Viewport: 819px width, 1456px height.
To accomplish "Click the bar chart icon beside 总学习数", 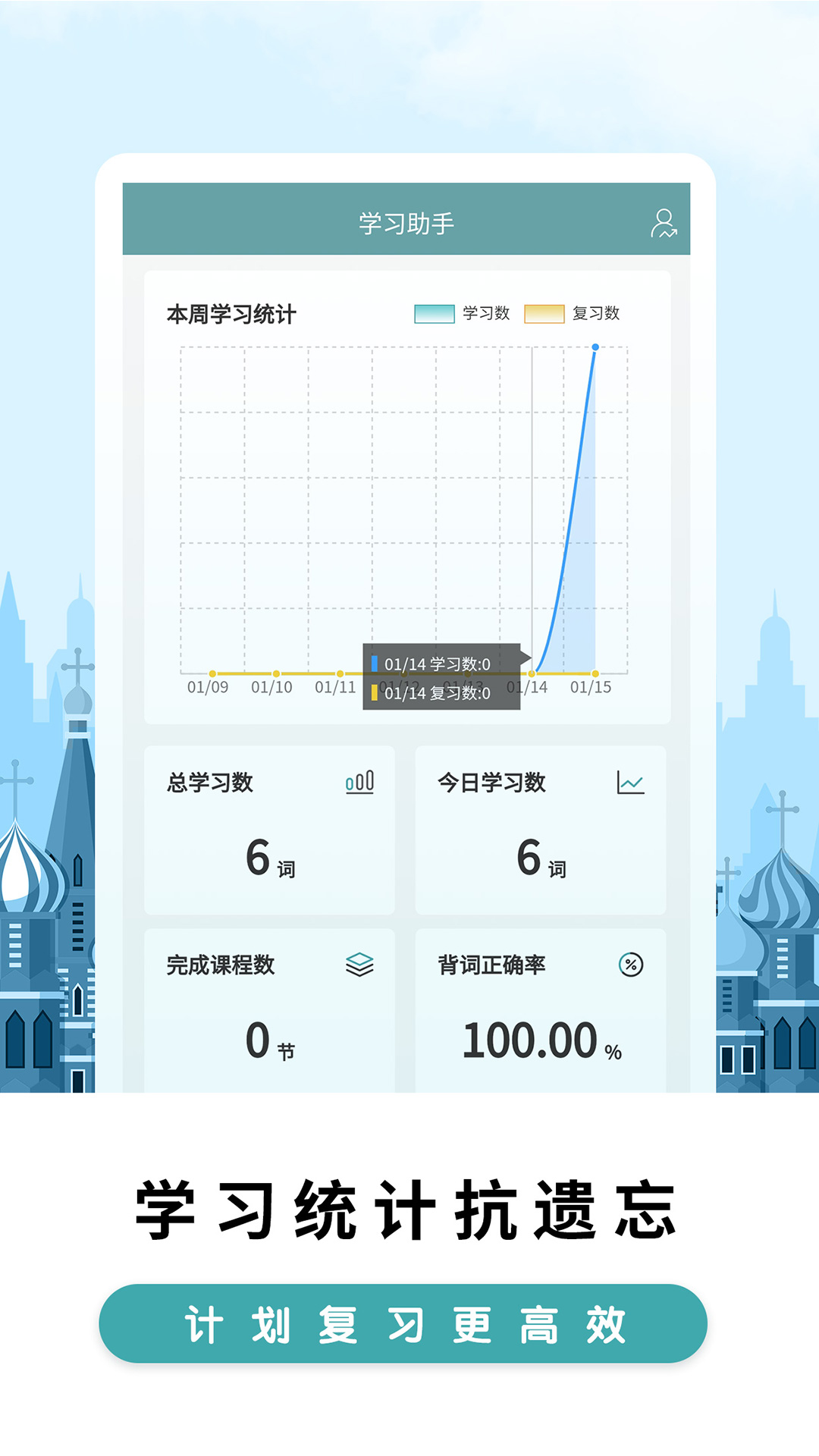I will 358,781.
